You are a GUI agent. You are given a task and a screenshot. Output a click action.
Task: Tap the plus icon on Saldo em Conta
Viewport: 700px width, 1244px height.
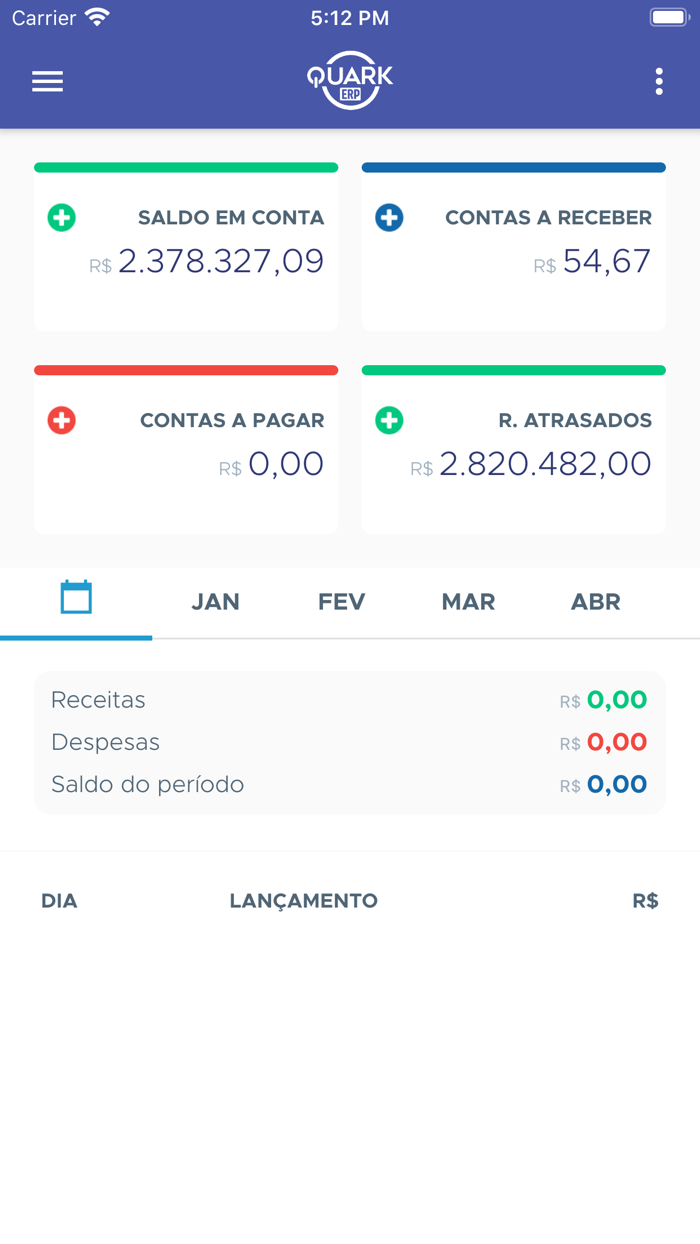[x=62, y=217]
